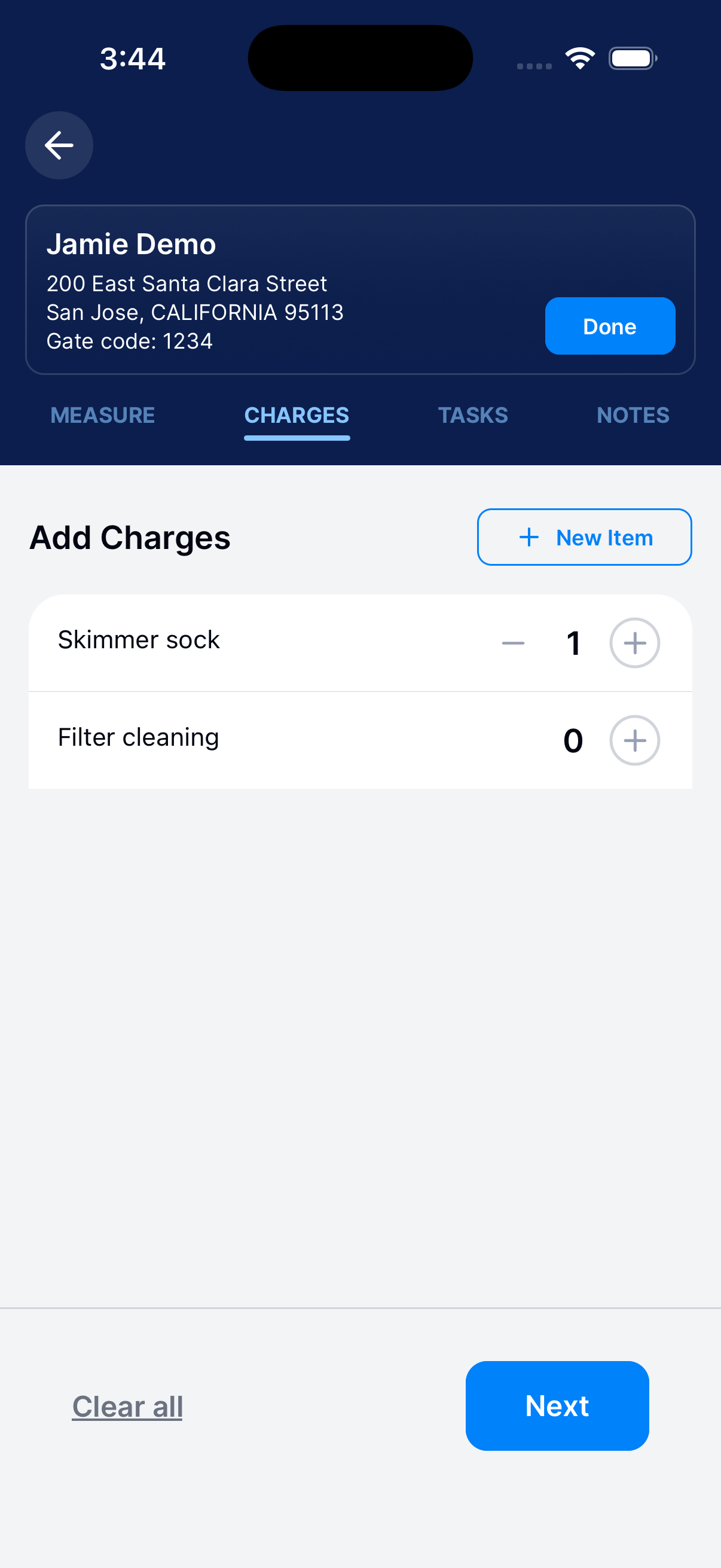
Task: Decrease Skimmer sock quantity
Action: [513, 643]
